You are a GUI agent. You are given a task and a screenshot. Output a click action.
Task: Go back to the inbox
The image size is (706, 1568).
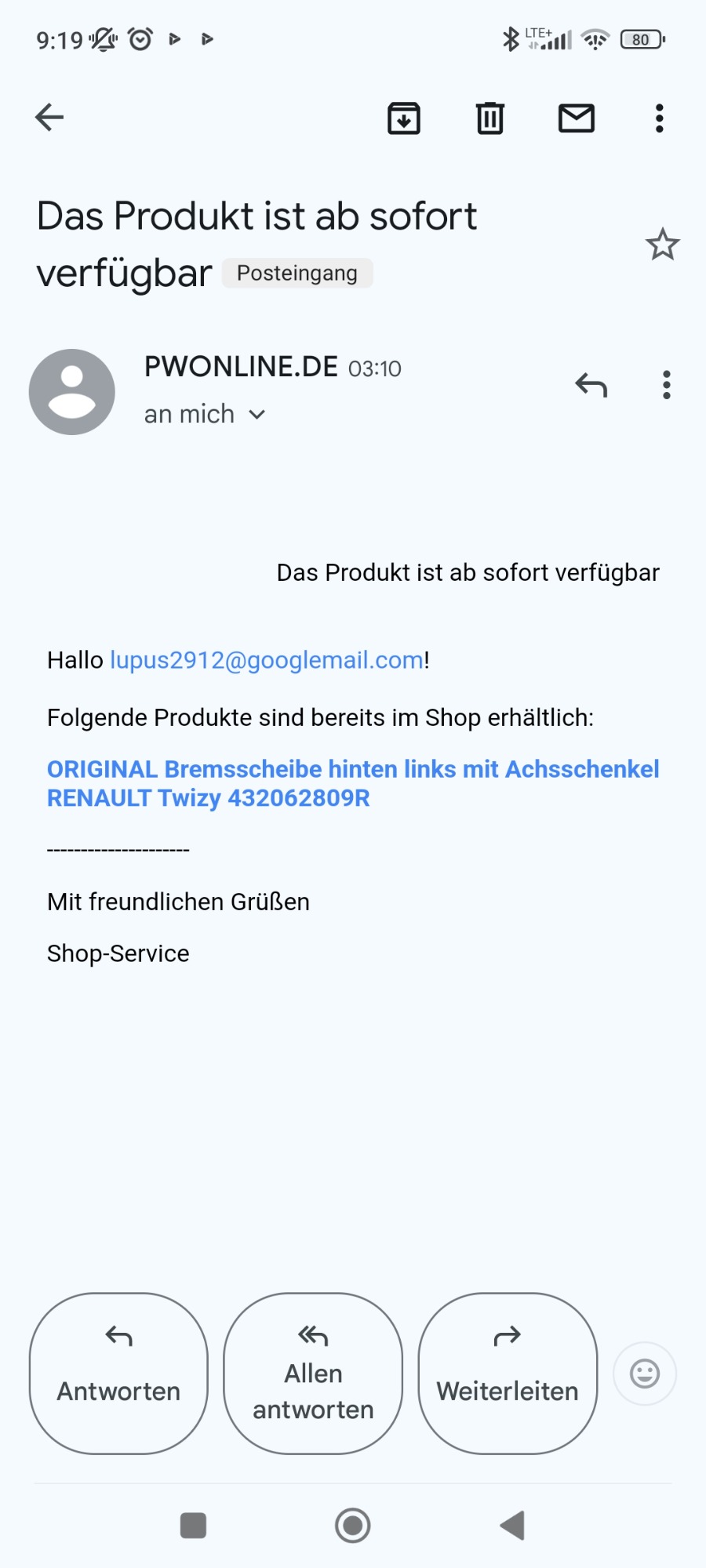click(49, 118)
